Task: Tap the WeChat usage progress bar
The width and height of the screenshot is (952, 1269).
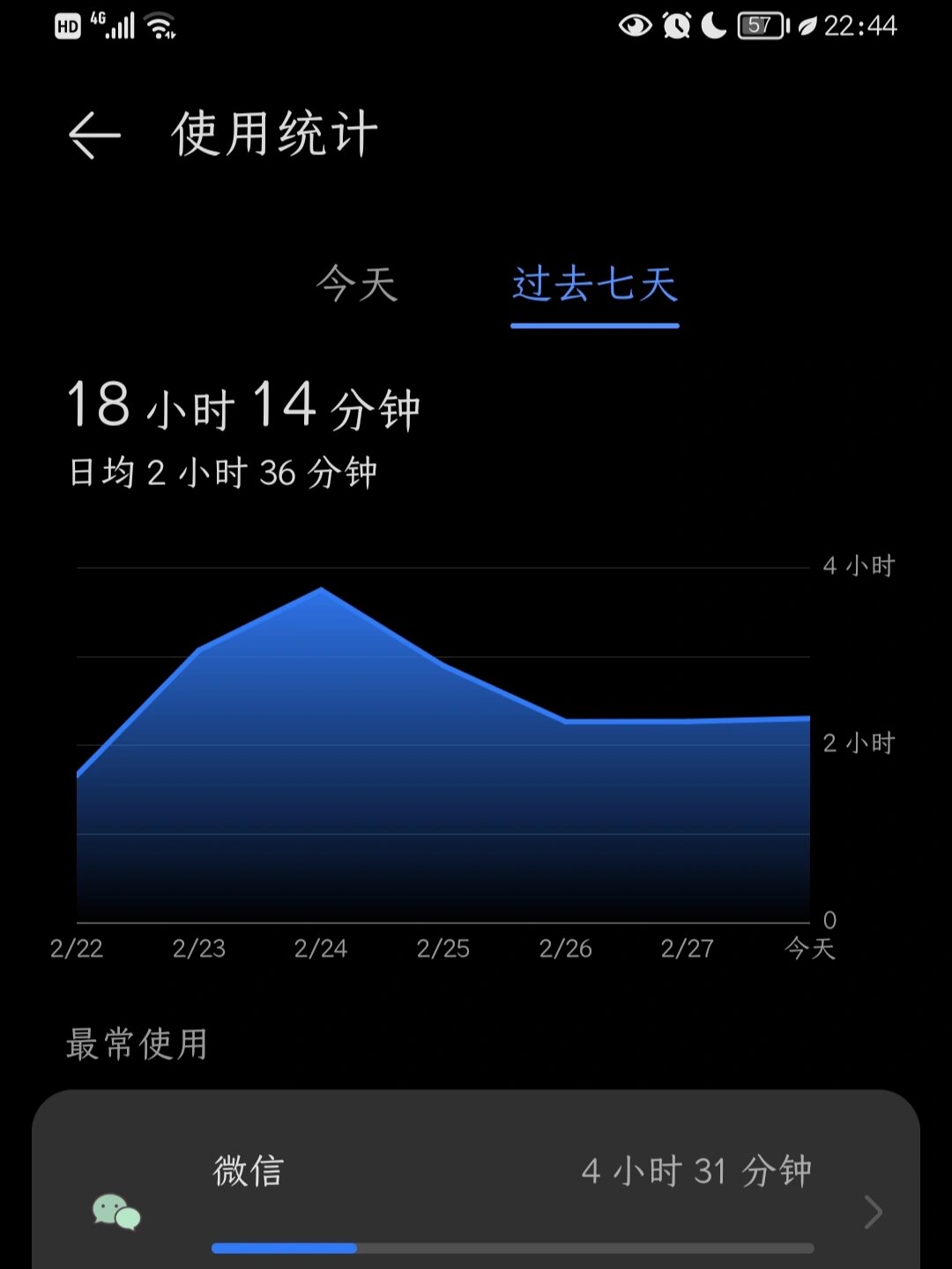Action: (516, 1247)
